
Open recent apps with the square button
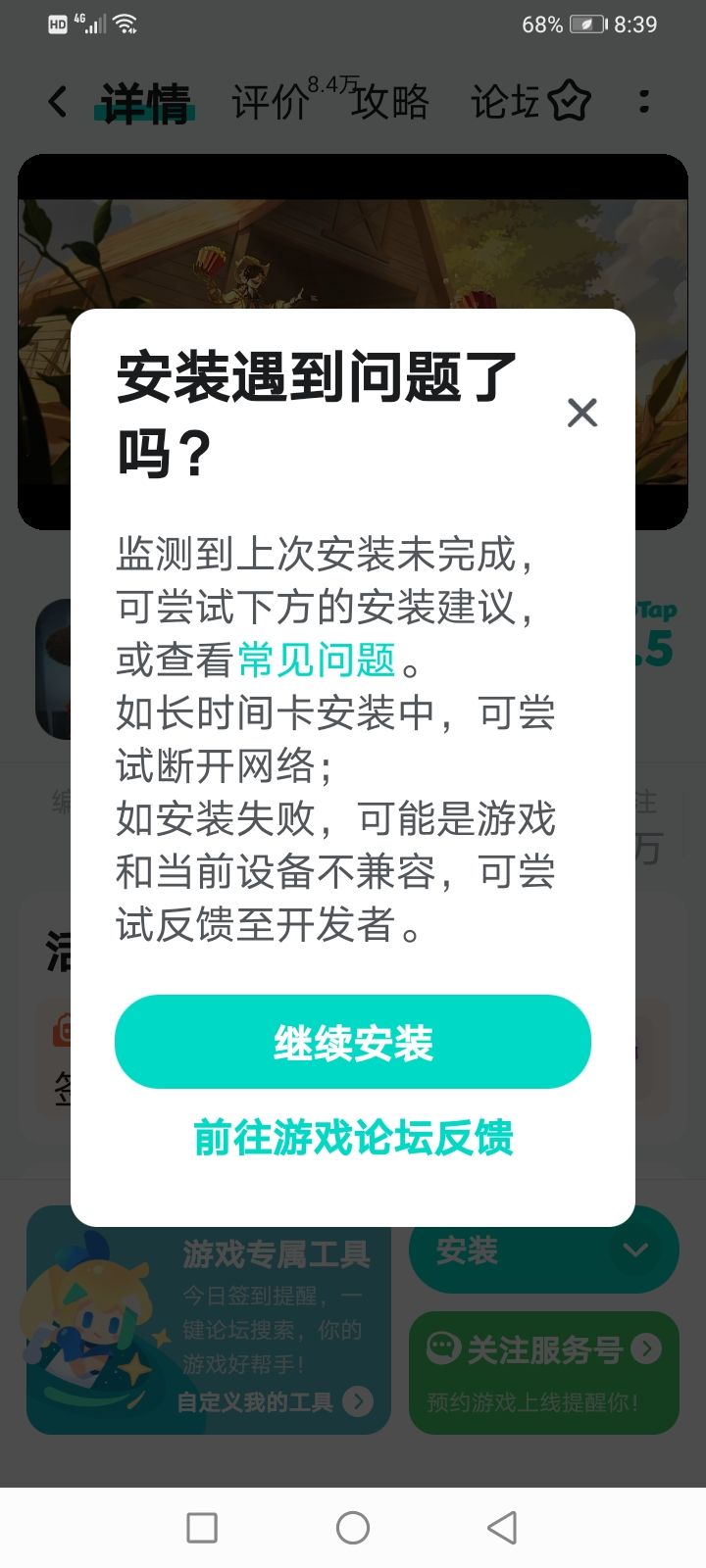(x=202, y=1528)
